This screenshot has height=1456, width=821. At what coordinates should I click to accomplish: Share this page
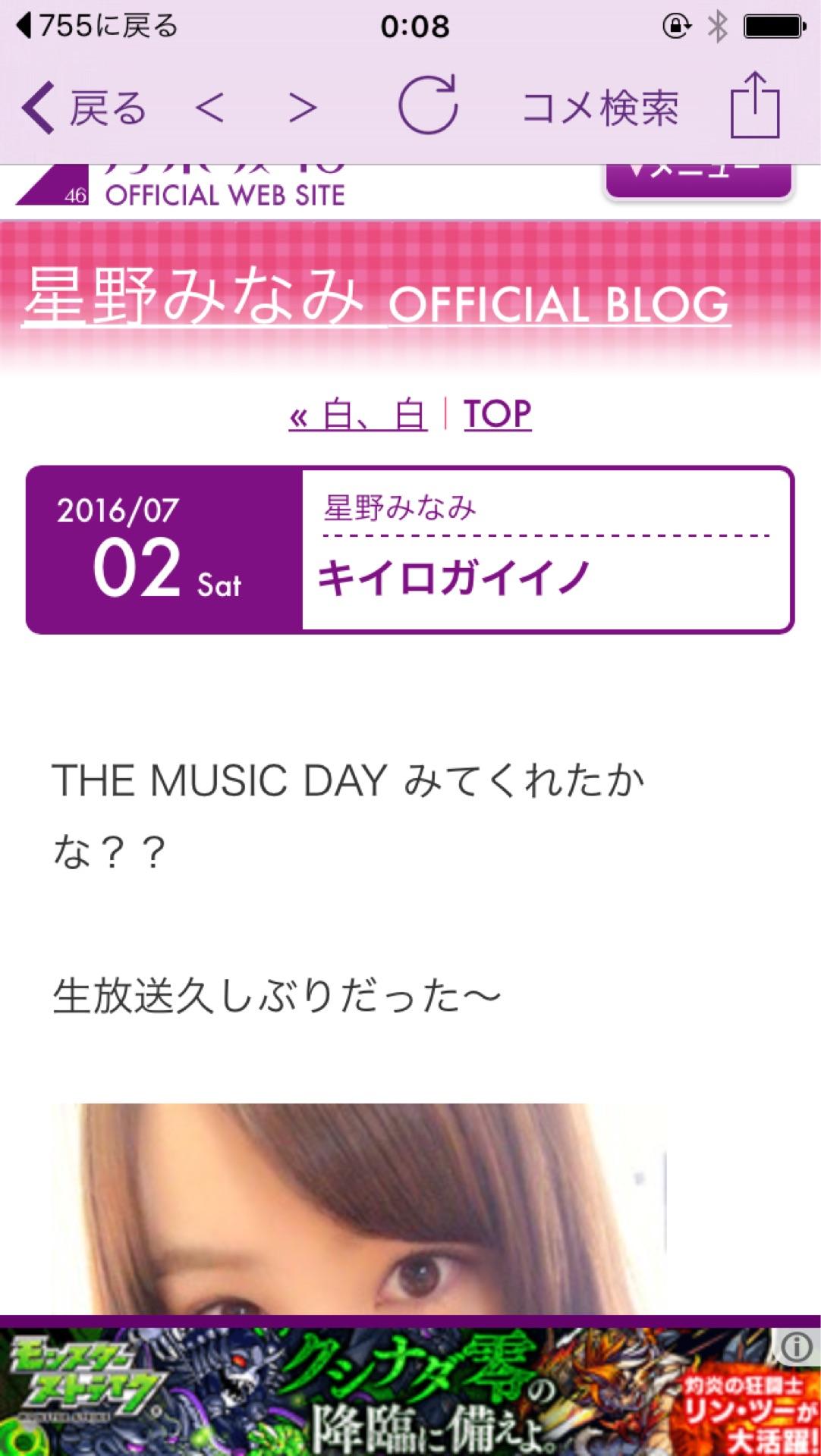click(754, 106)
